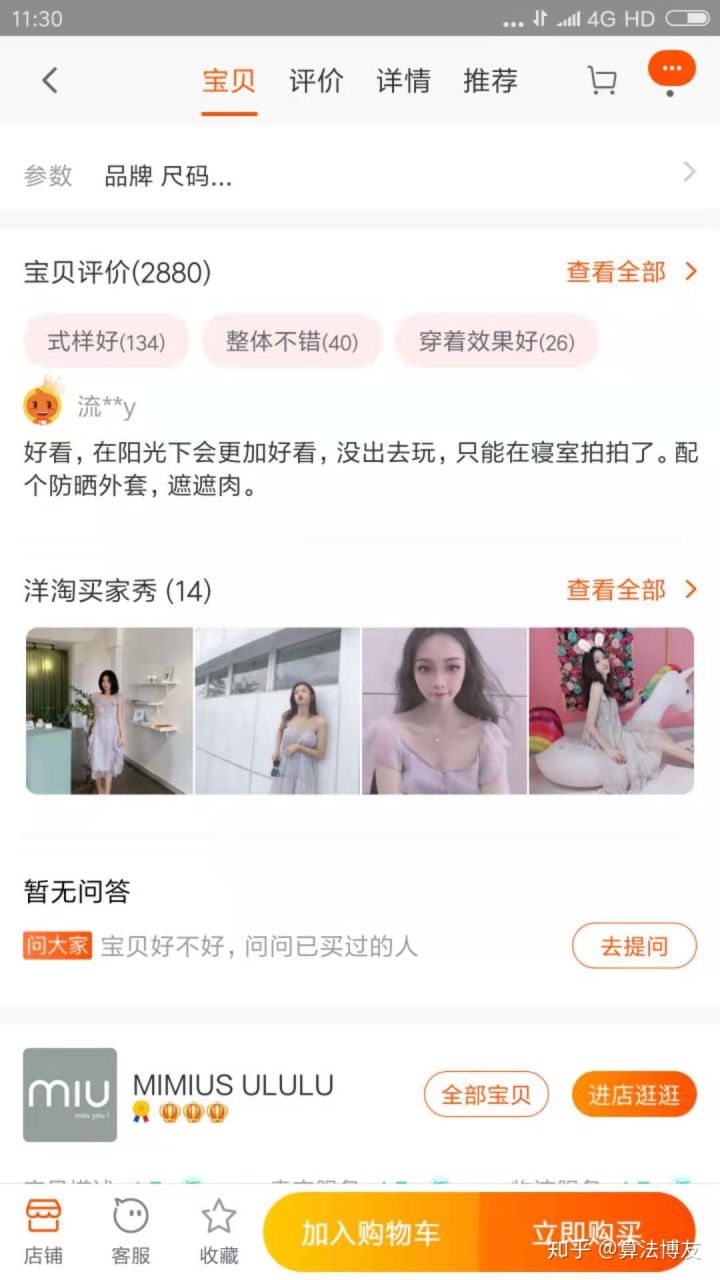Tap the 进店逛逛 visit shop button
Screen dimensions: 720x1280
tap(633, 1094)
